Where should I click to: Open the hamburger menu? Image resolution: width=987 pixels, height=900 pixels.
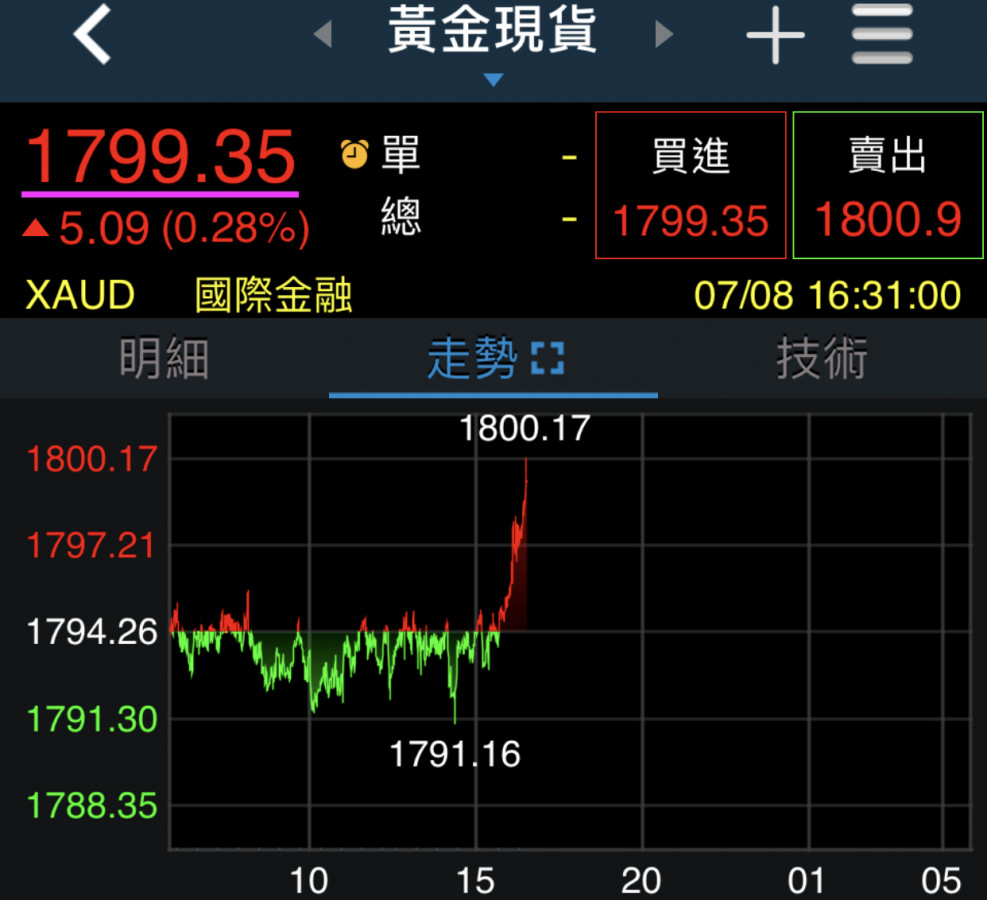[882, 36]
